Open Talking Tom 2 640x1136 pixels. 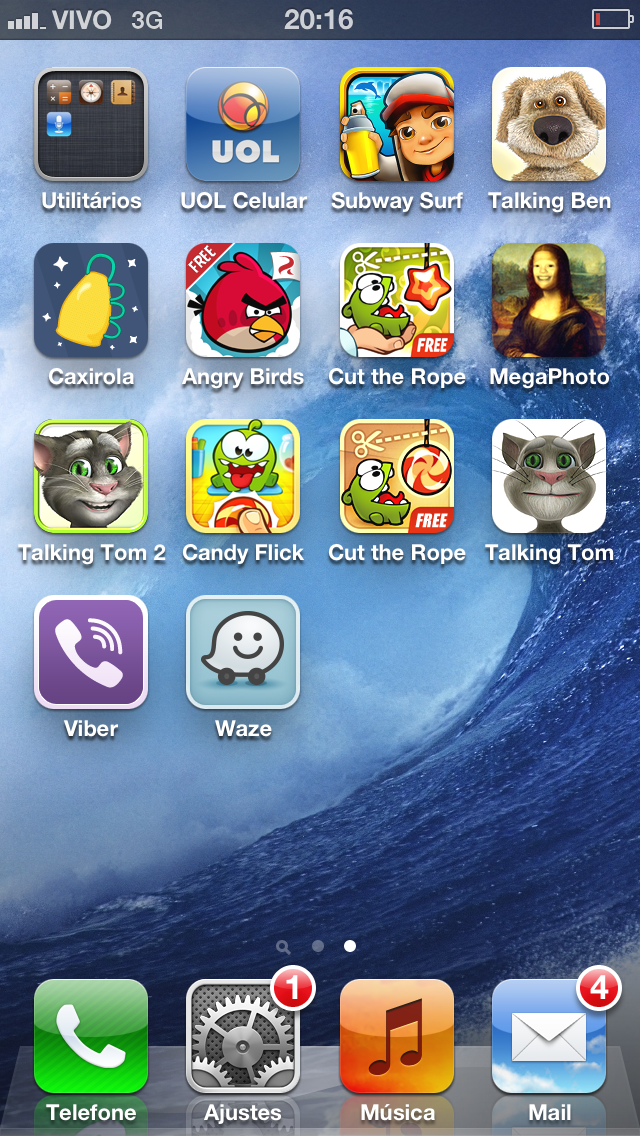coord(91,476)
